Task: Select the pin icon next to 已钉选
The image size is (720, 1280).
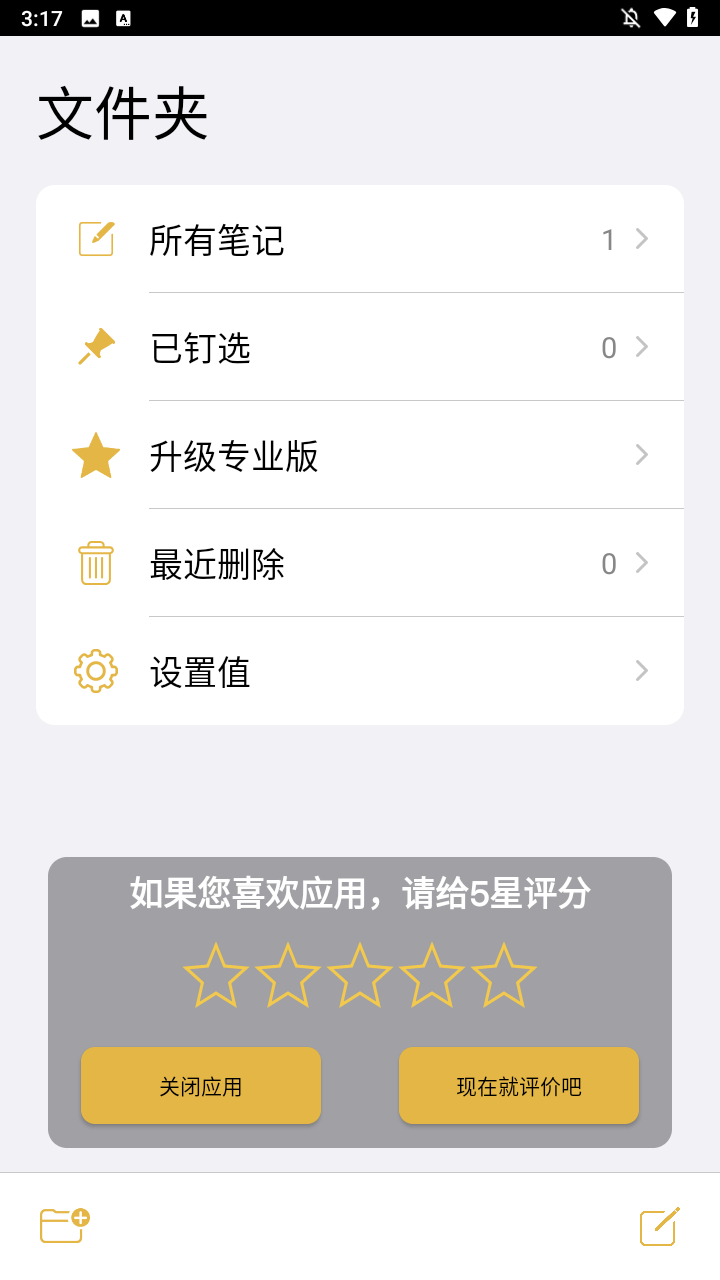Action: click(95, 346)
